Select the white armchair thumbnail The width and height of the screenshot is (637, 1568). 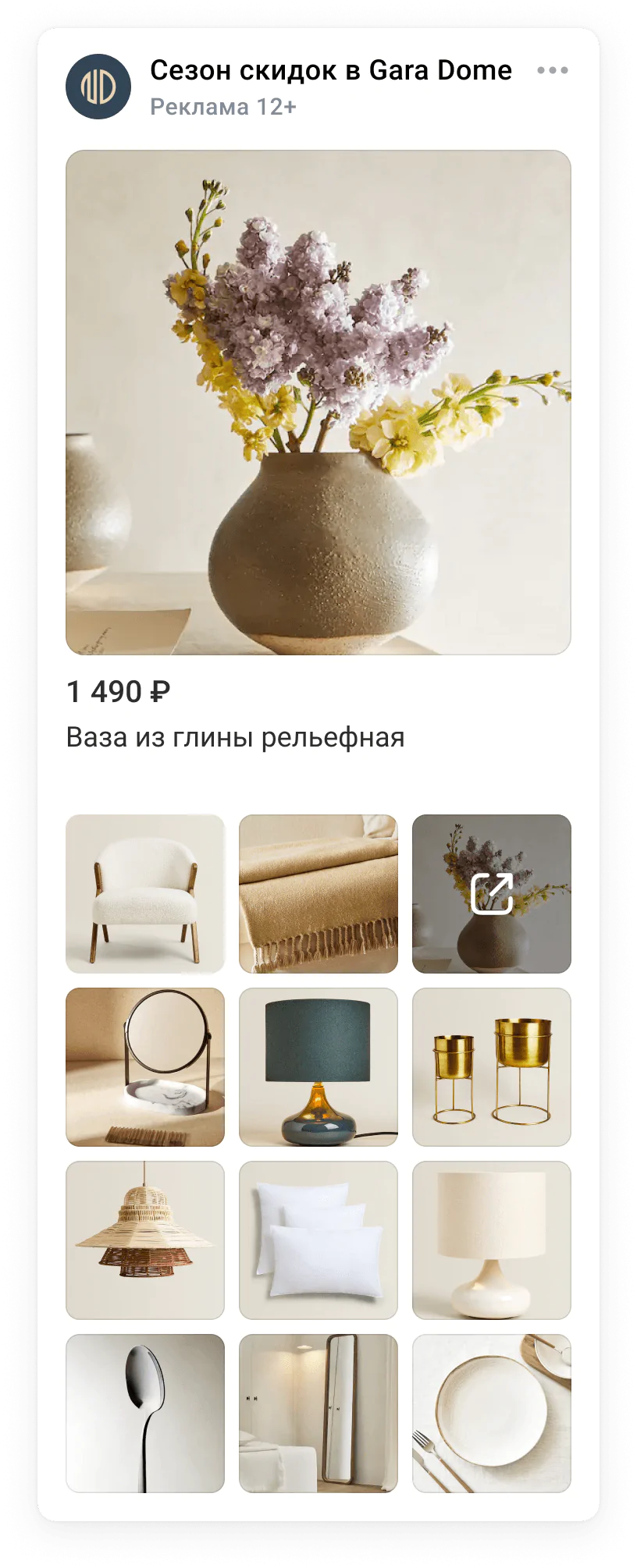click(145, 894)
